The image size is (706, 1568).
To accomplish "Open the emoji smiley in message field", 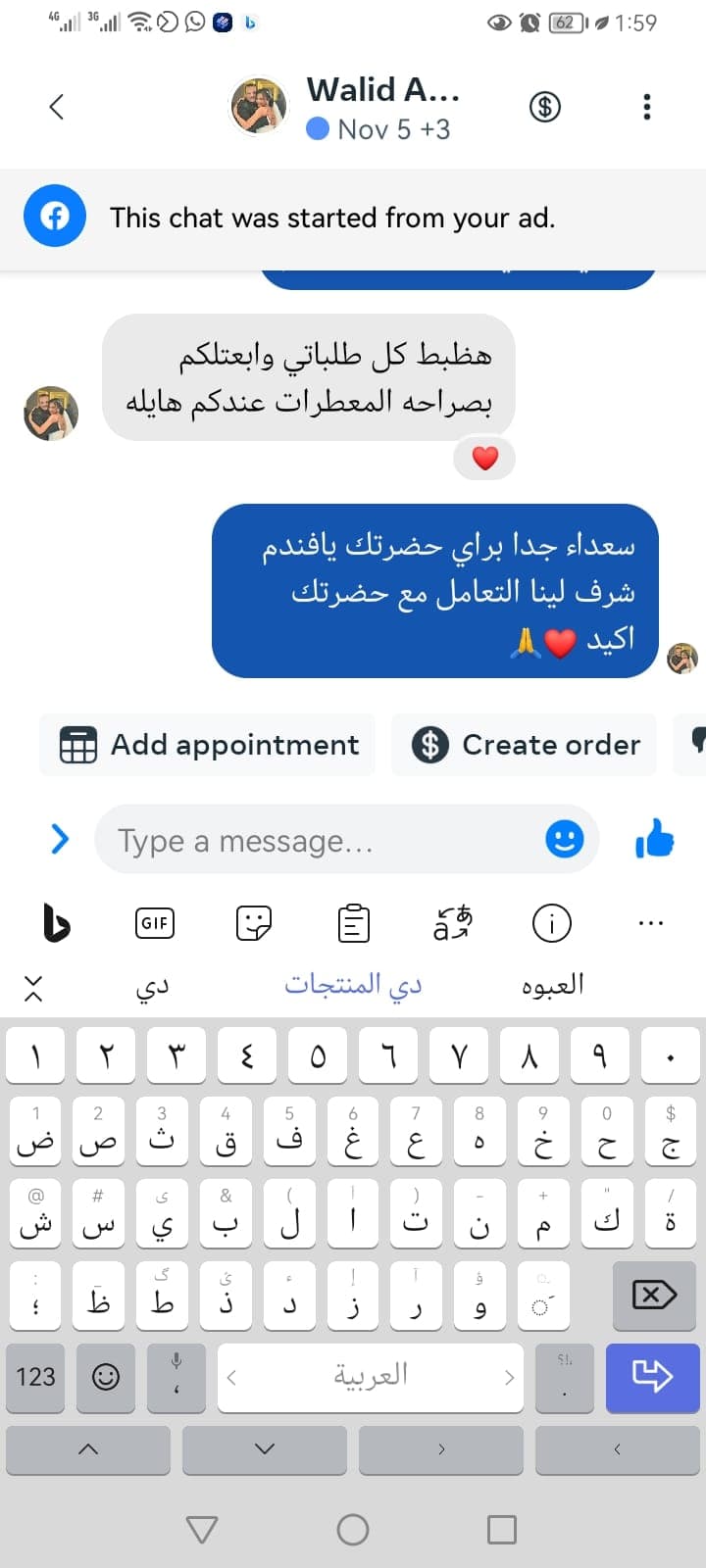I will pos(564,840).
